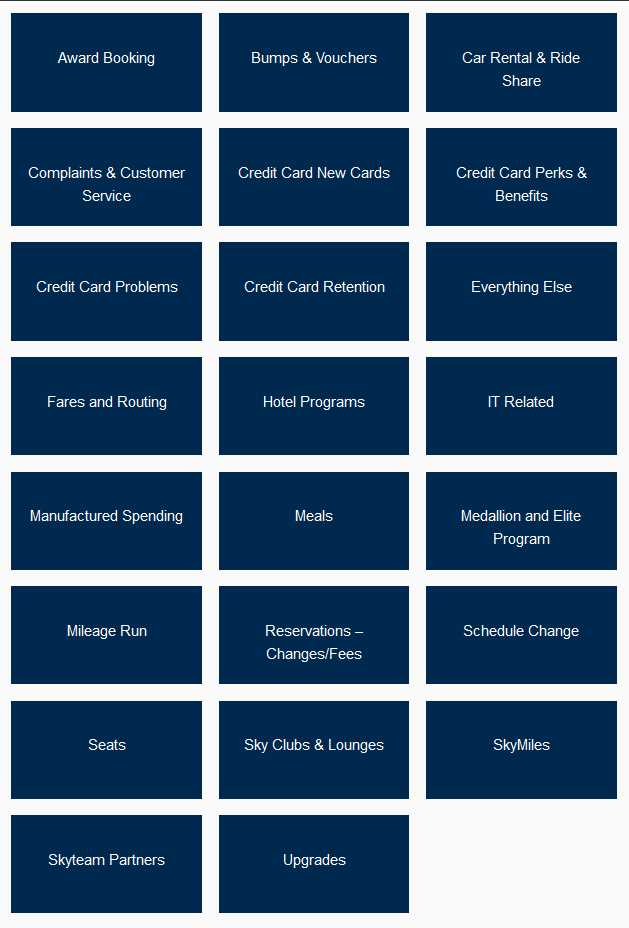The image size is (629, 928).
Task: Go to Complaints & Customer Service
Action: 106,177
